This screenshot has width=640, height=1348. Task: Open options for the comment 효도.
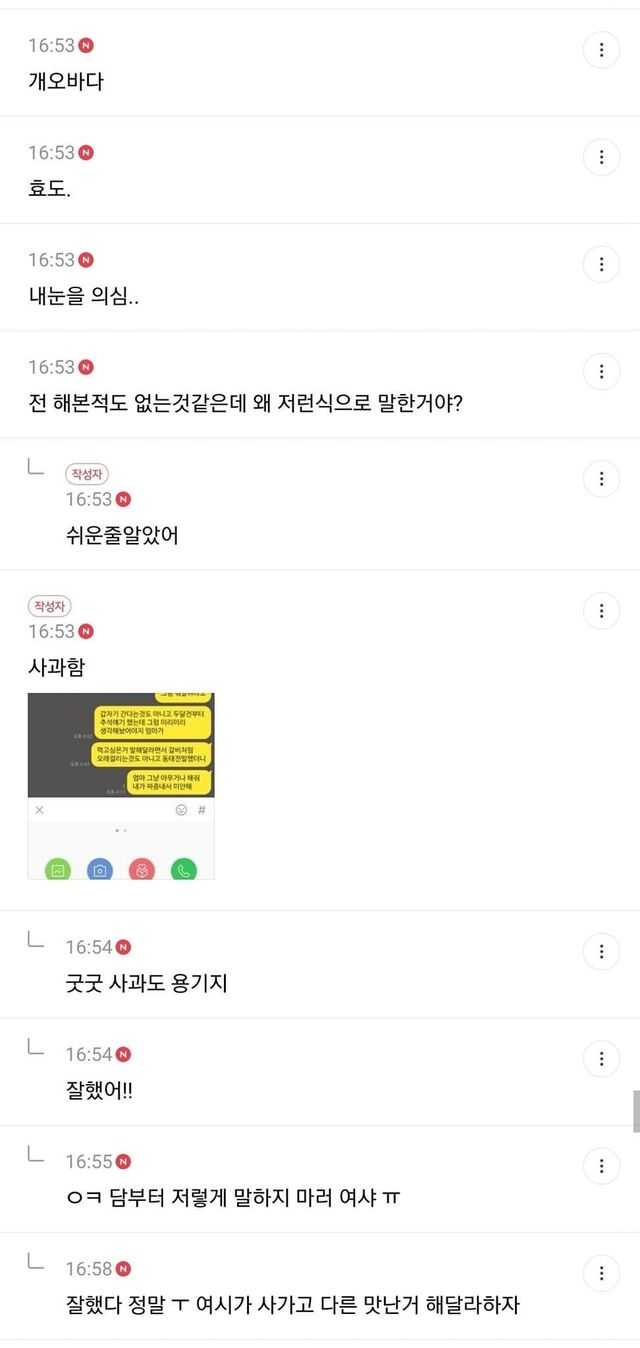[601, 157]
